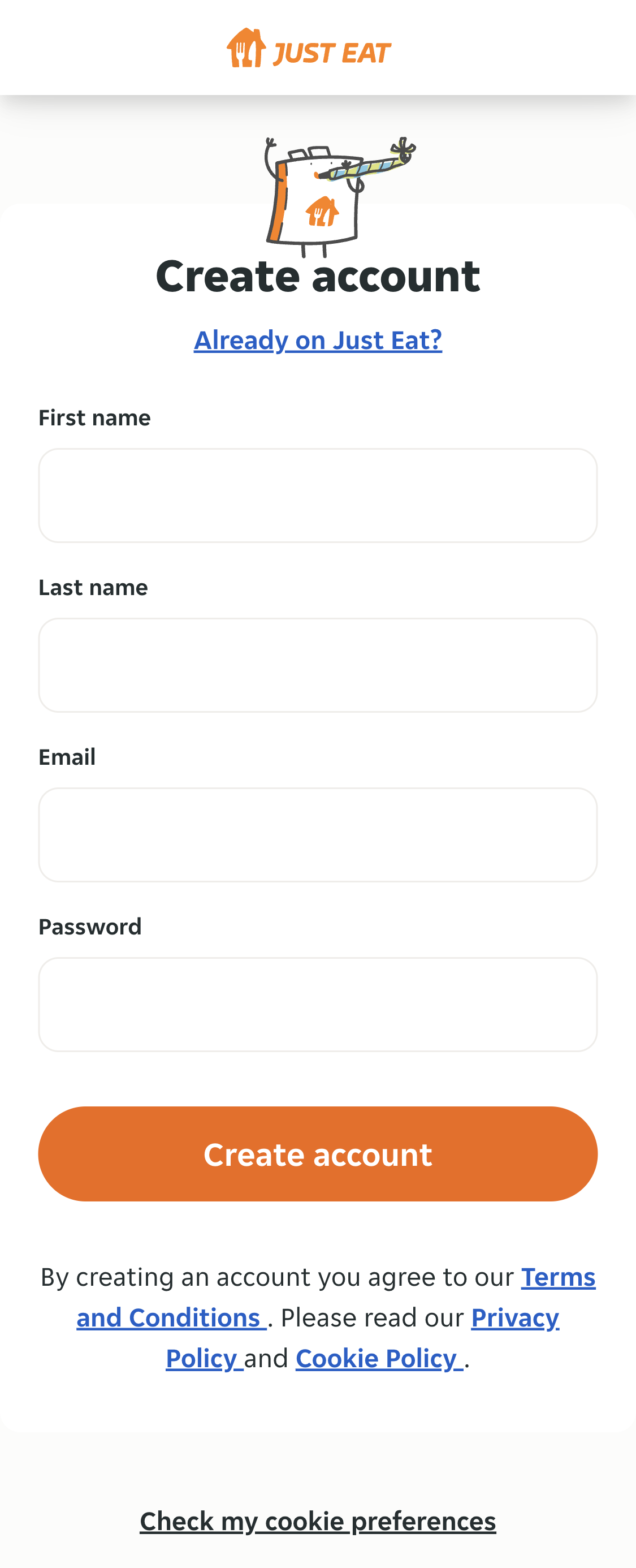Click the Password label
The width and height of the screenshot is (636, 1568).
[x=90, y=927]
